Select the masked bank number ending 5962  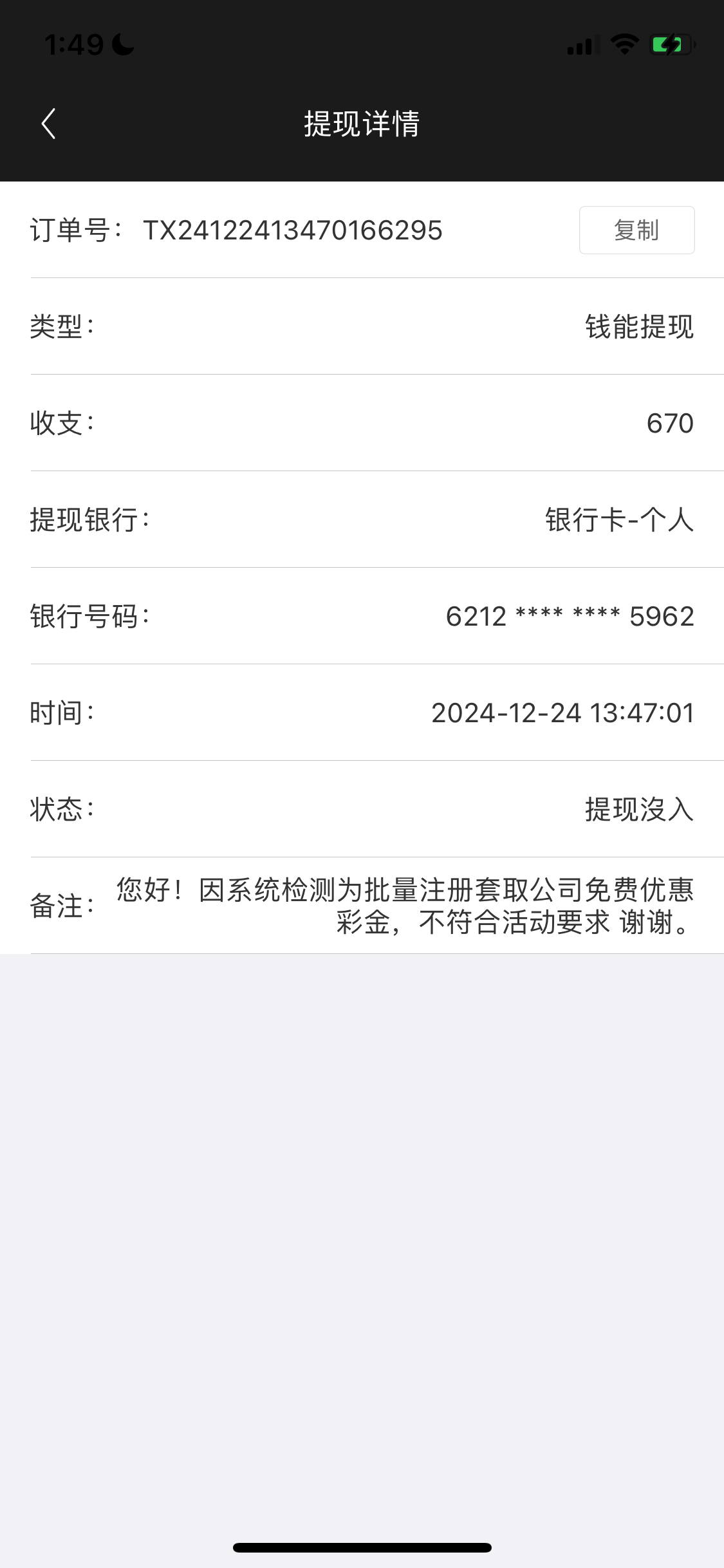click(569, 617)
